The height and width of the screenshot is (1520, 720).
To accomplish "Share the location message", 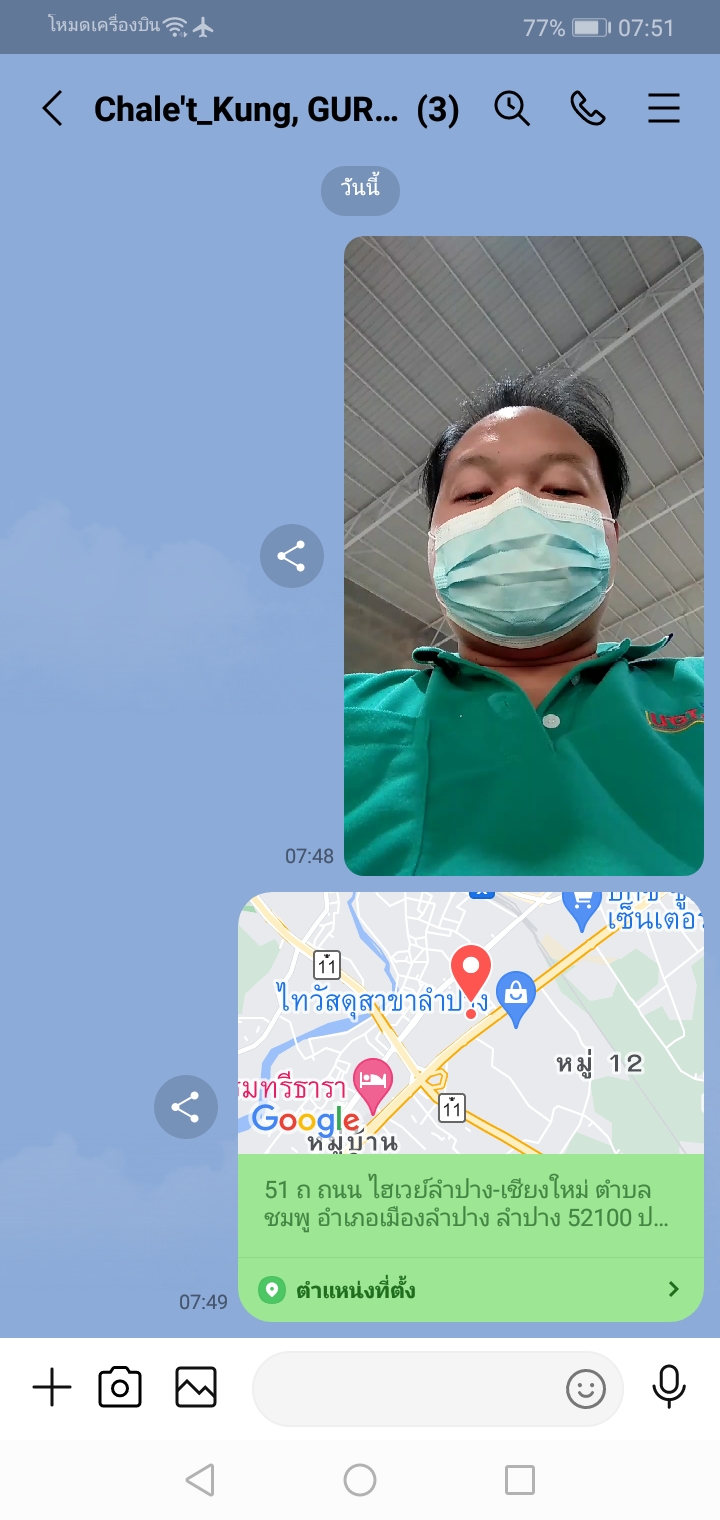I will click(x=186, y=1107).
